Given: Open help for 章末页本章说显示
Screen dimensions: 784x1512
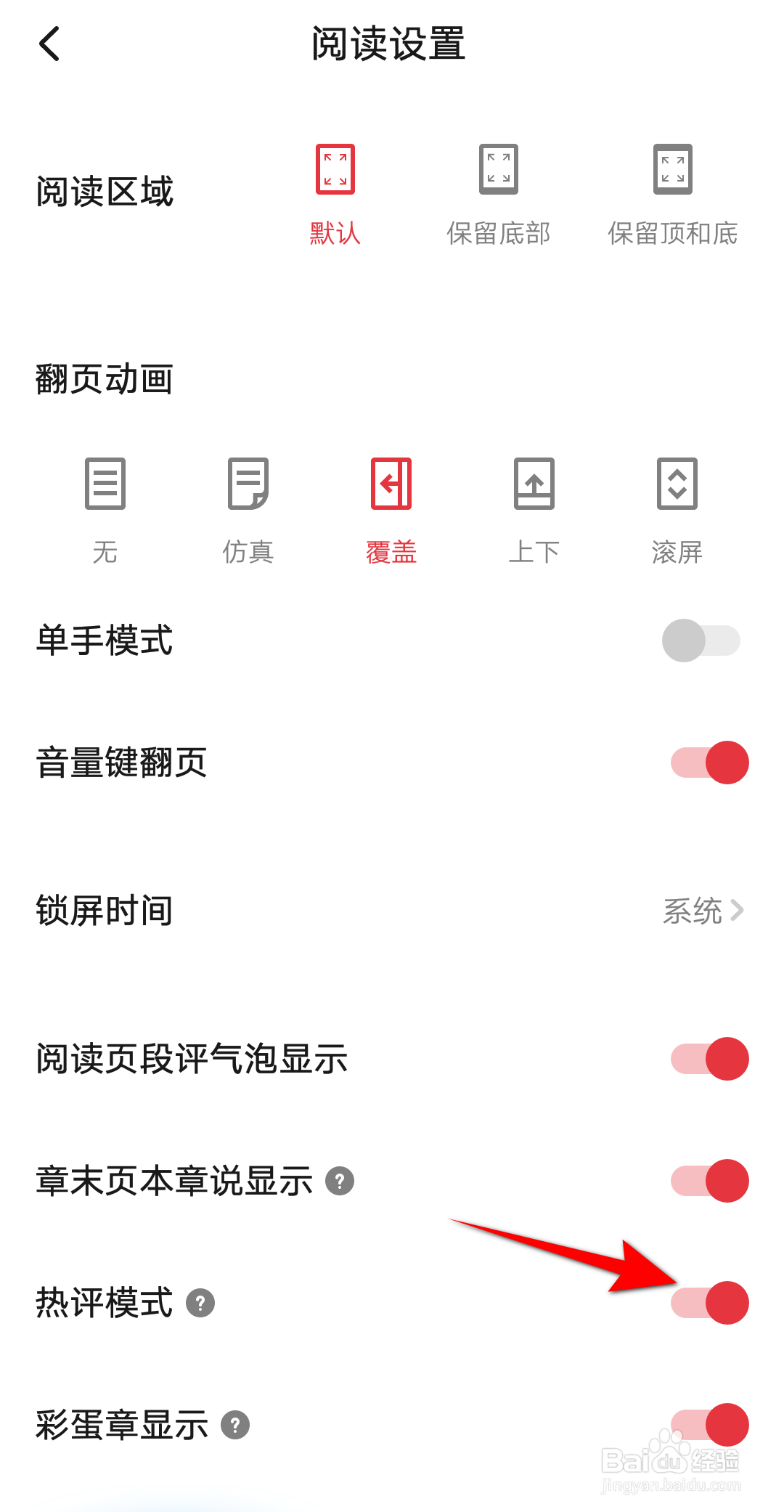Looking at the screenshot, I should pyautogui.click(x=340, y=1181).
